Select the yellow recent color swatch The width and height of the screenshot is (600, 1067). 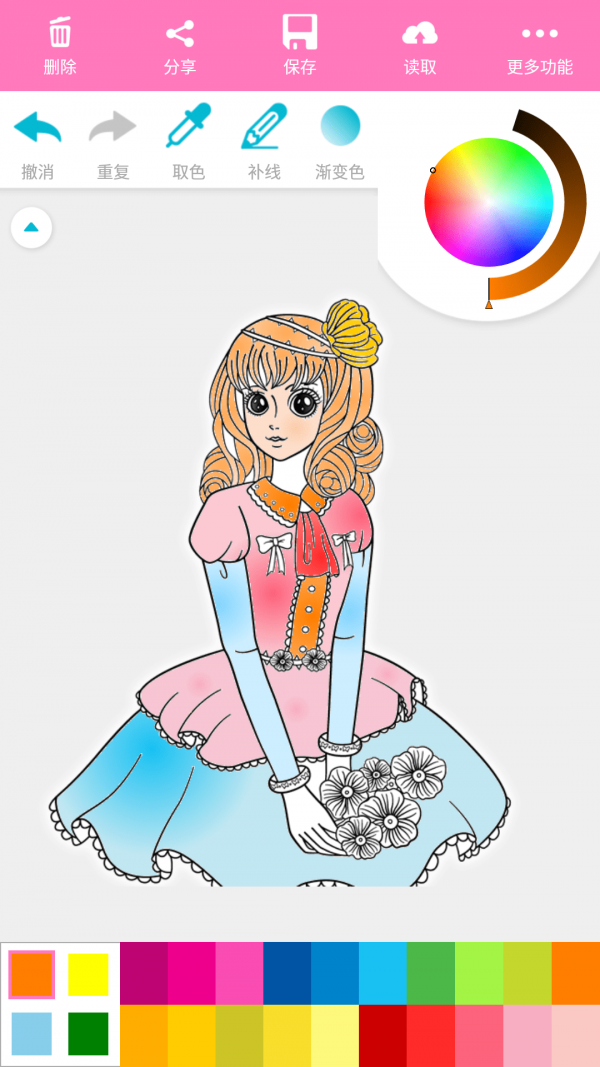pos(88,975)
